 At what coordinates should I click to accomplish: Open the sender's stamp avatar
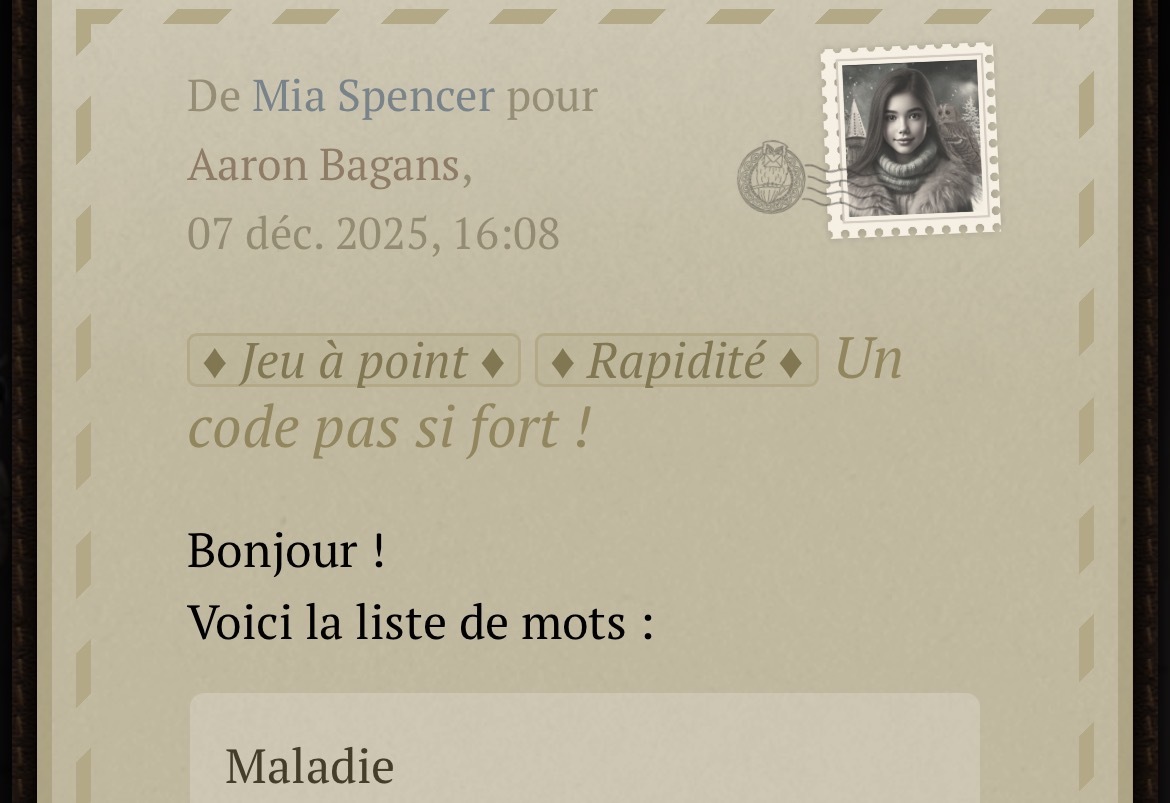[910, 140]
